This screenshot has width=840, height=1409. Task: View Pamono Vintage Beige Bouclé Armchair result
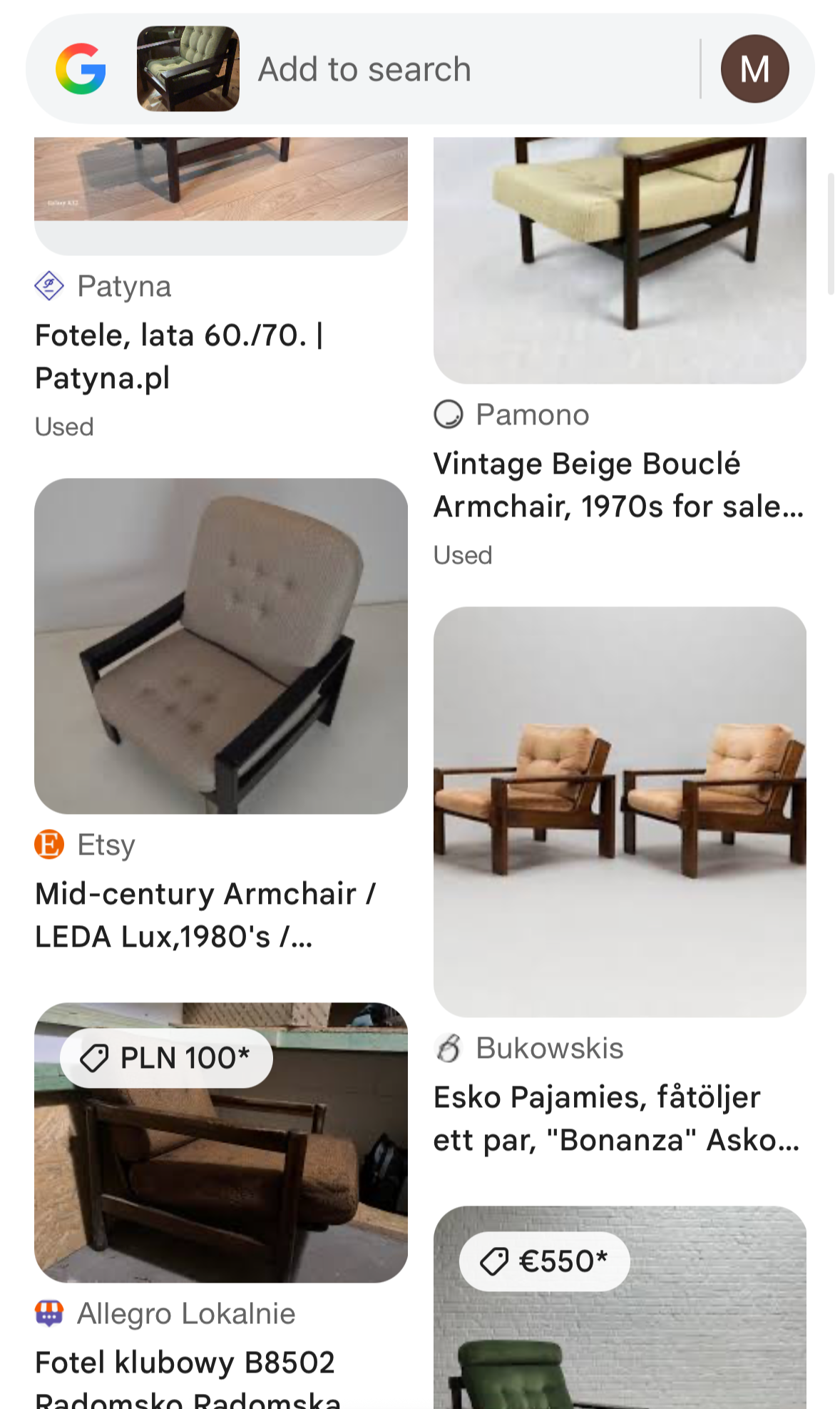point(618,485)
